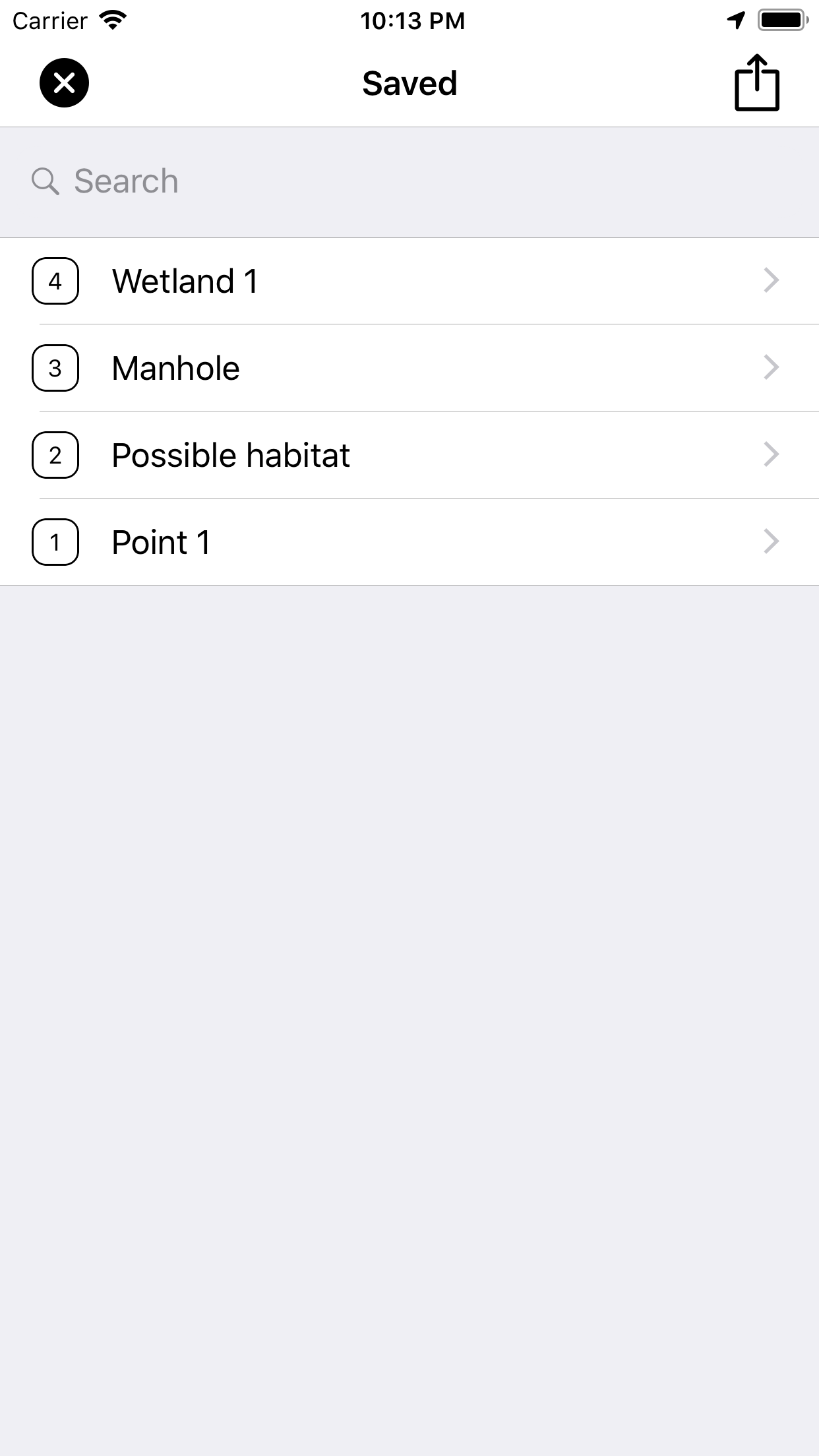Share the saved points list

pos(756,83)
